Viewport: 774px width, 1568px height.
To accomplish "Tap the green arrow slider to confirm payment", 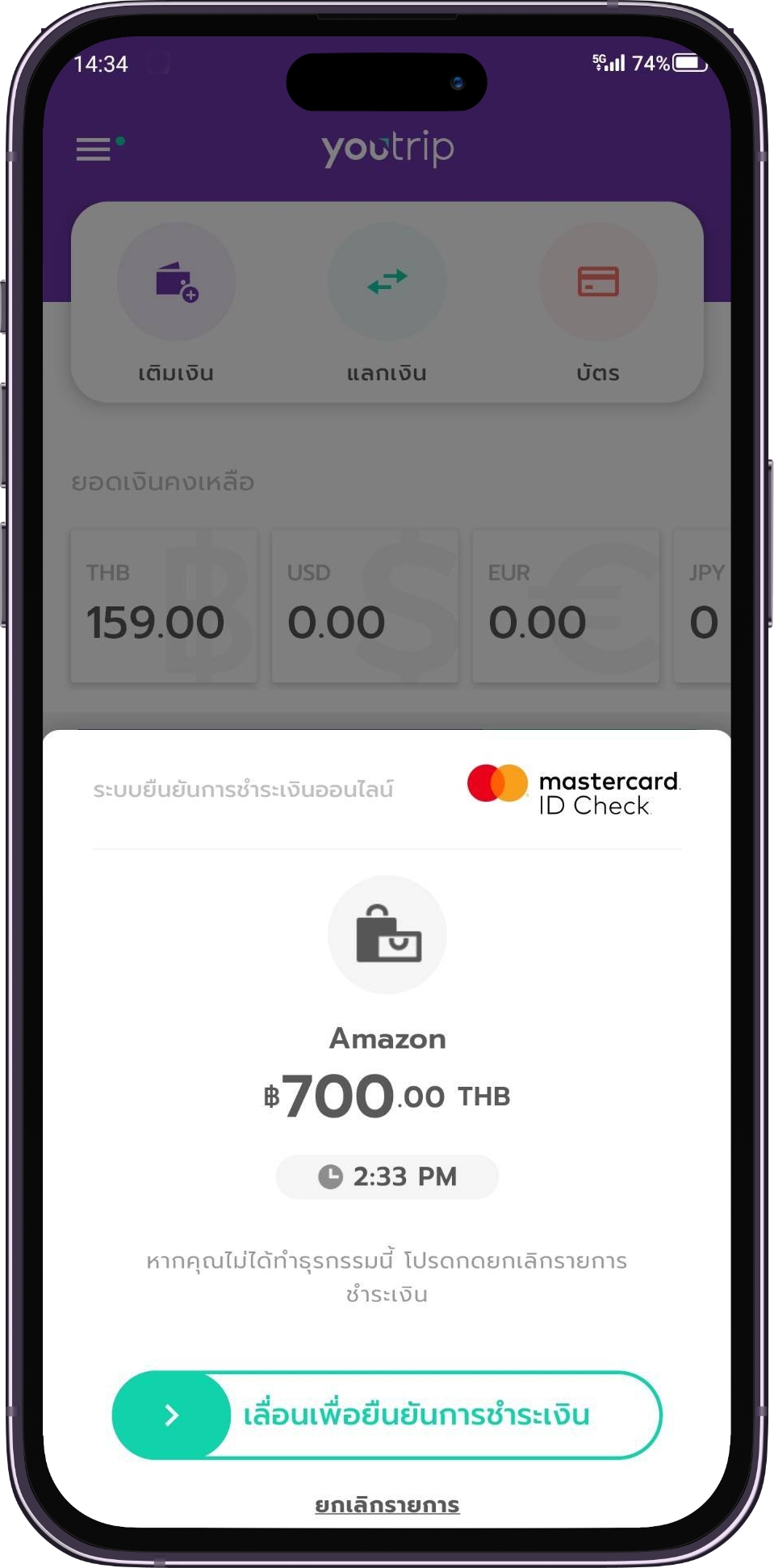I will coord(171,1415).
